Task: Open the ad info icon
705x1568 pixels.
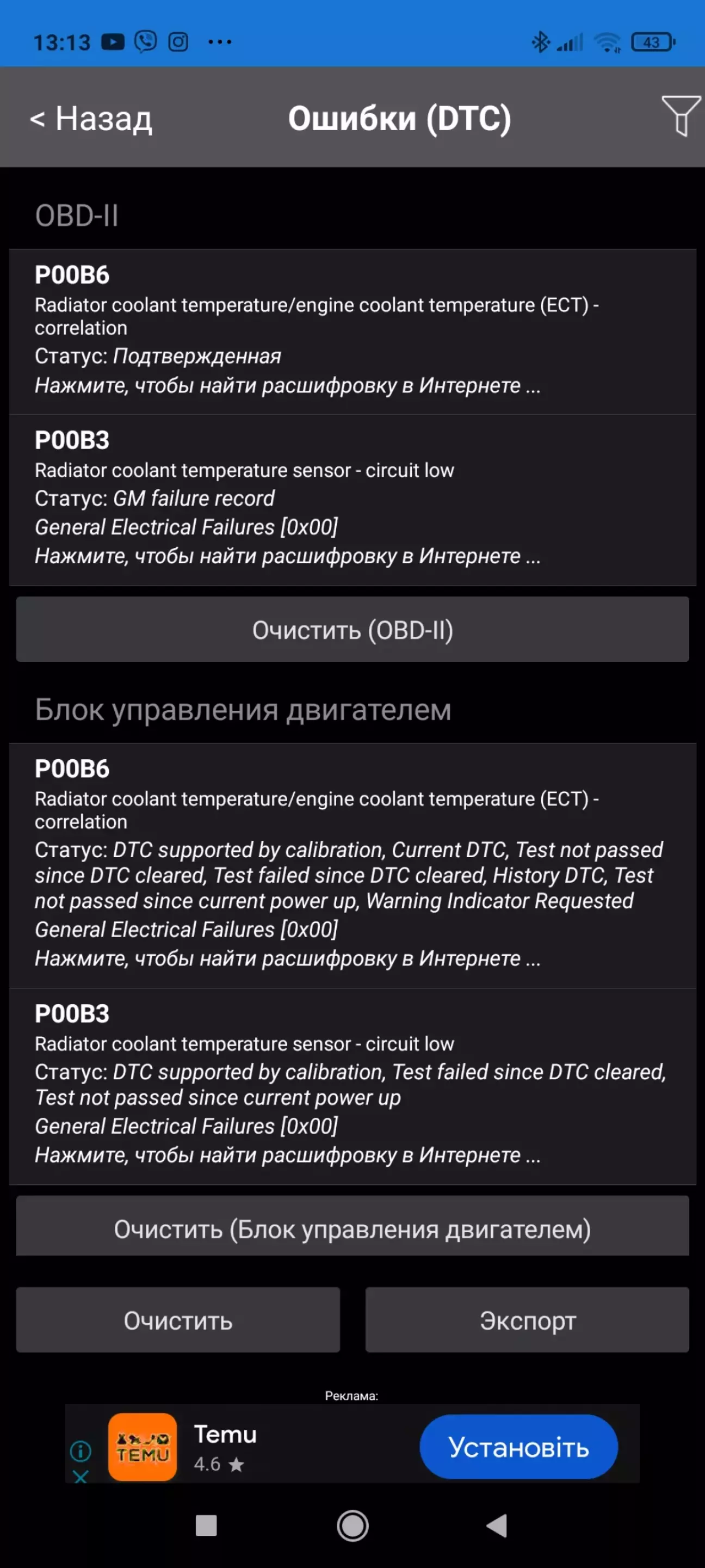Action: tap(81, 1451)
